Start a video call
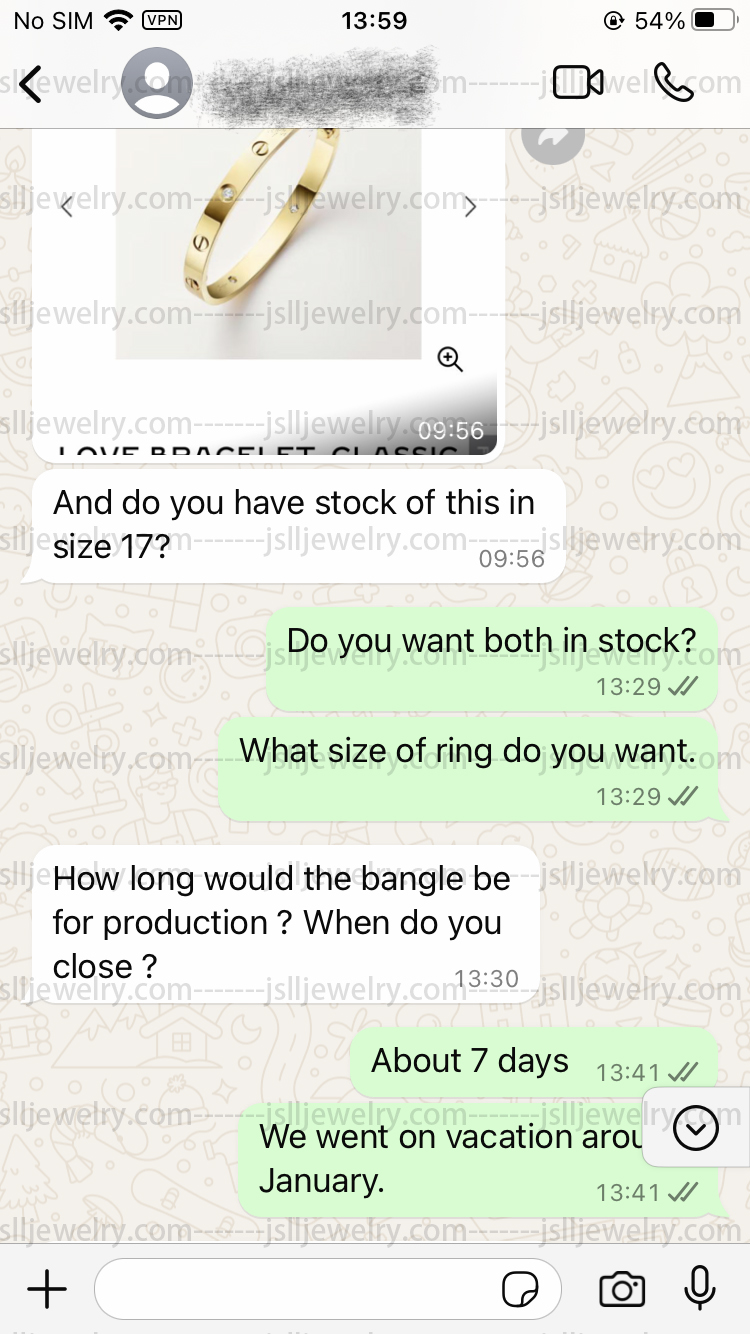The image size is (750, 1334). 578,83
